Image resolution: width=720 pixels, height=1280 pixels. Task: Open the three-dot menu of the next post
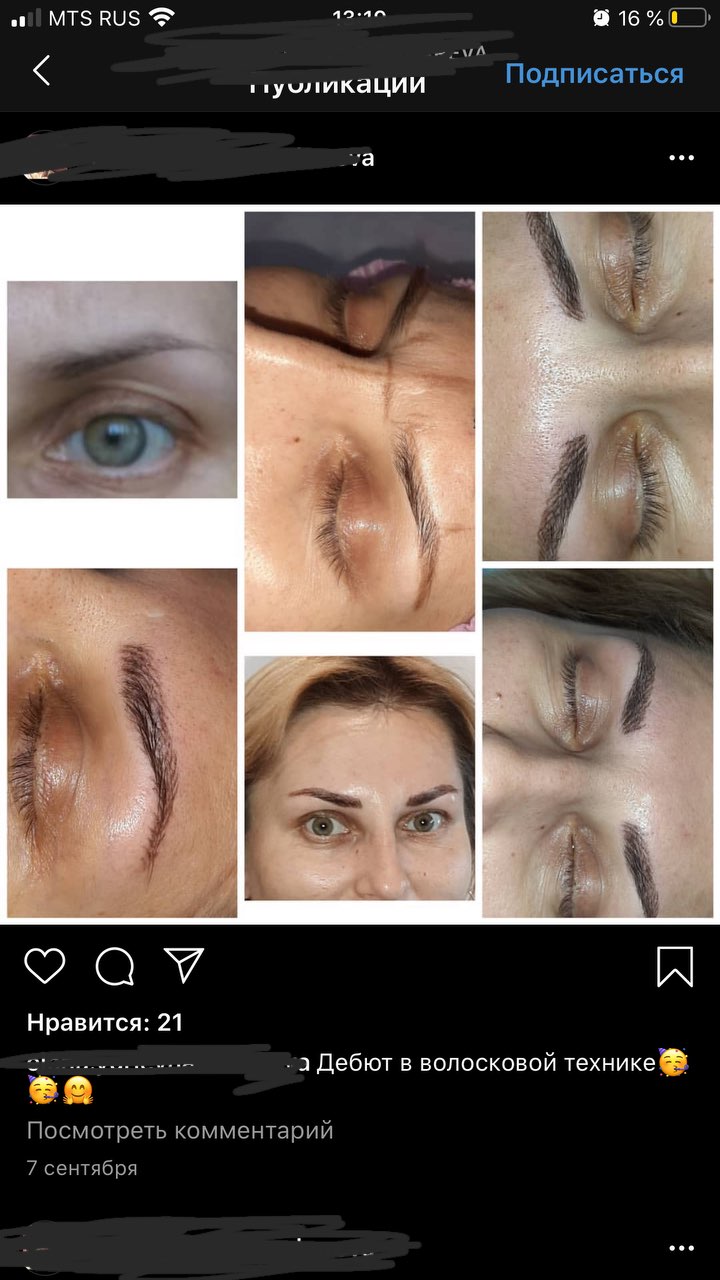click(681, 1248)
